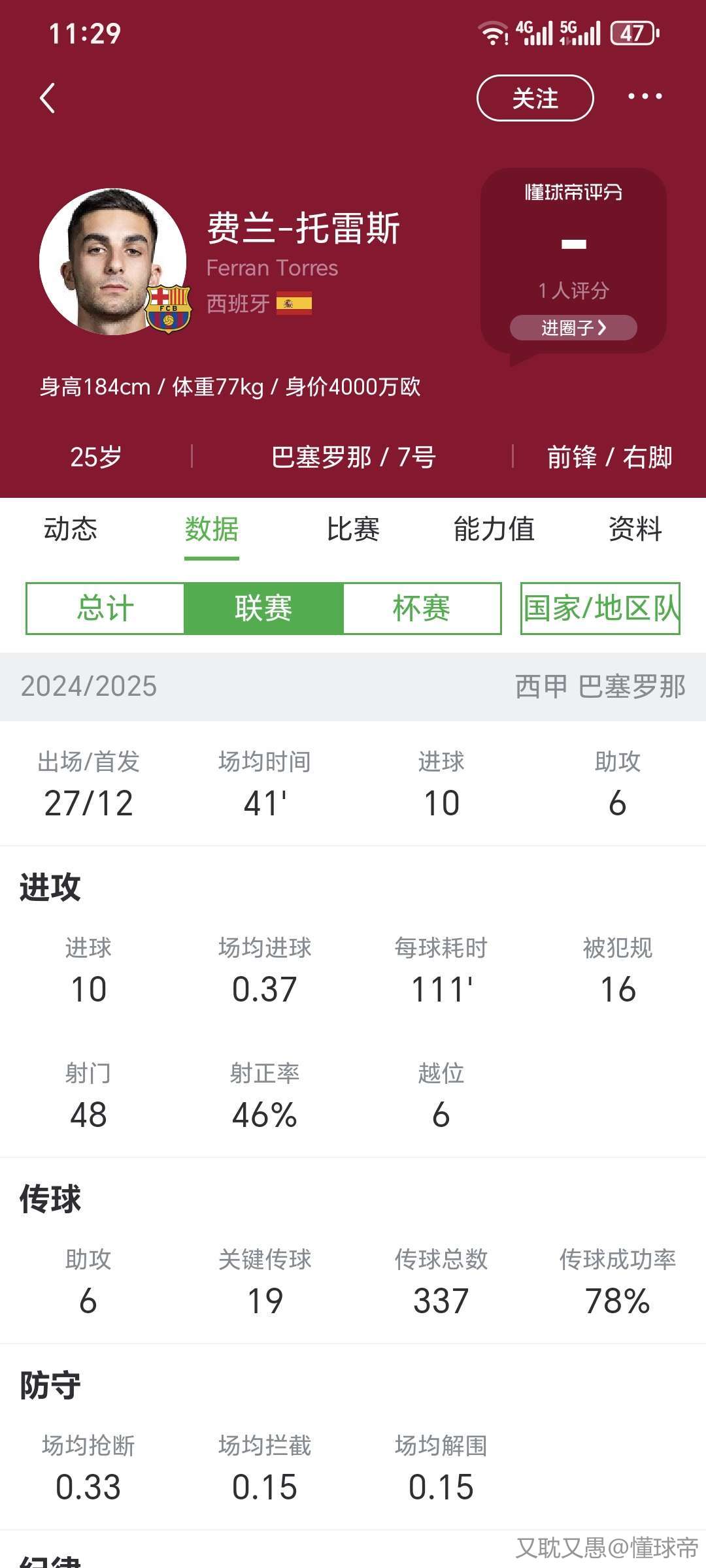This screenshot has width=706, height=1568.
Task: Go back using the top-left arrow
Action: coord(47,98)
